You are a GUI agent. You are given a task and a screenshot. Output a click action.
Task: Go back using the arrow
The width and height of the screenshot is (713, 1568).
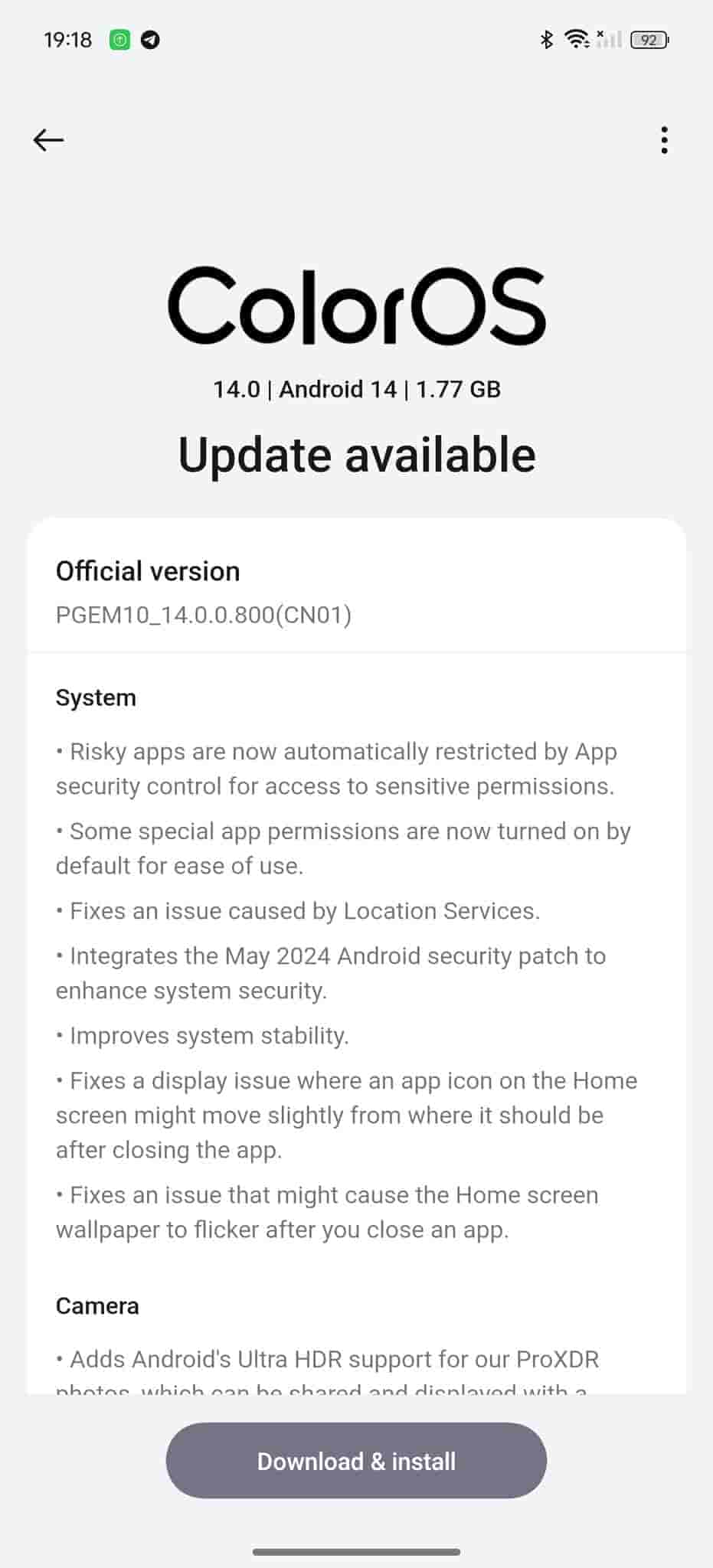click(x=48, y=140)
